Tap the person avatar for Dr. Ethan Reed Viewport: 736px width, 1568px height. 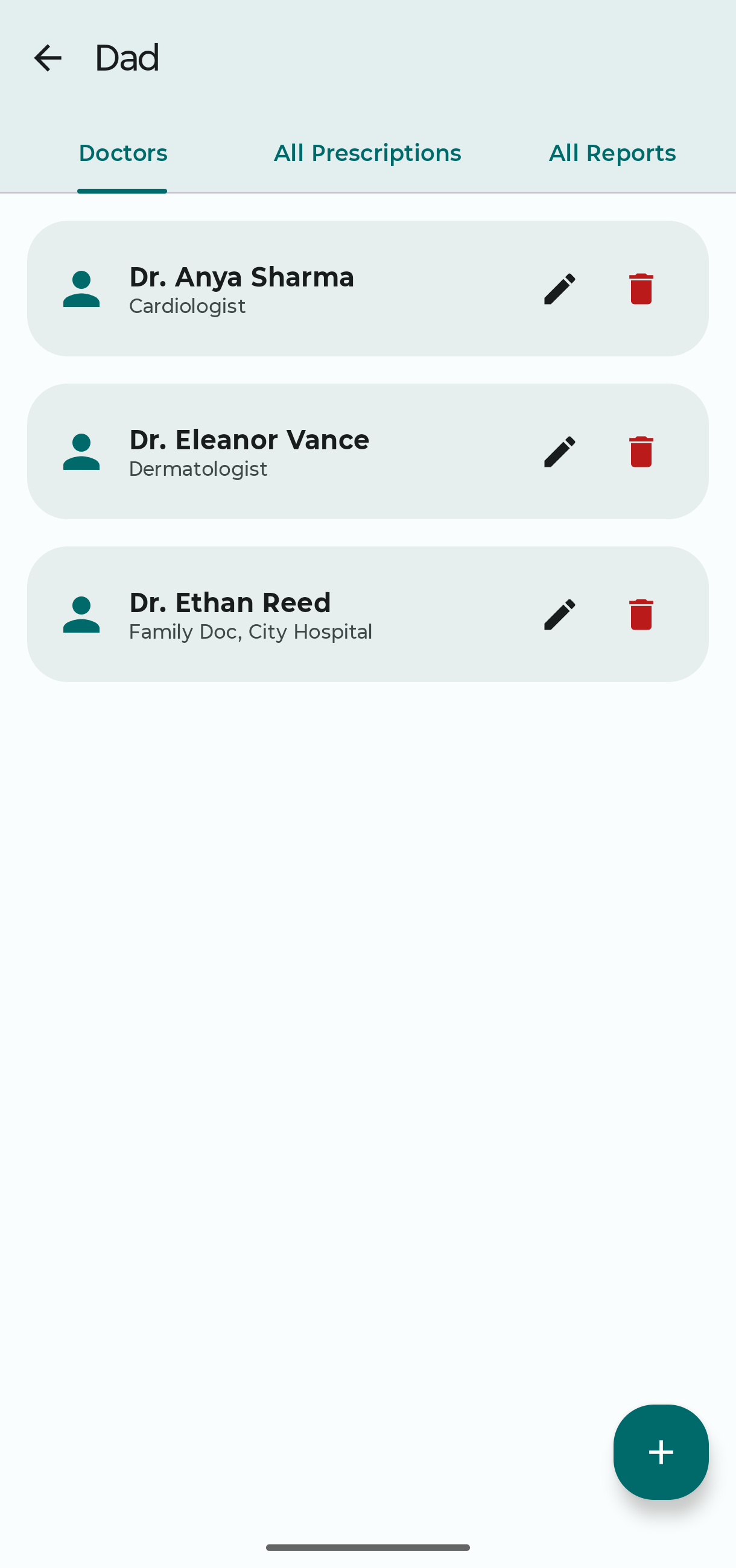point(81,615)
